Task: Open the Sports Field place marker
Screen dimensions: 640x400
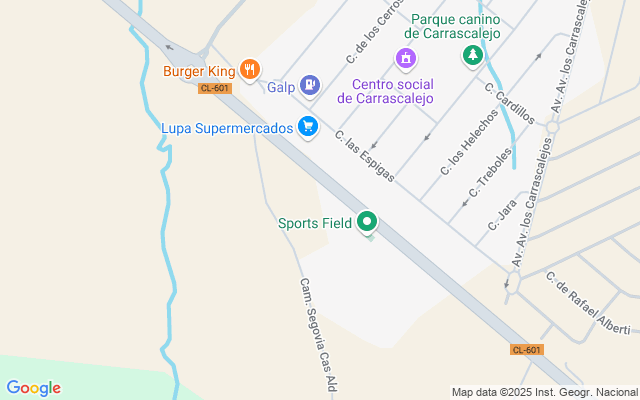Action: [368, 222]
